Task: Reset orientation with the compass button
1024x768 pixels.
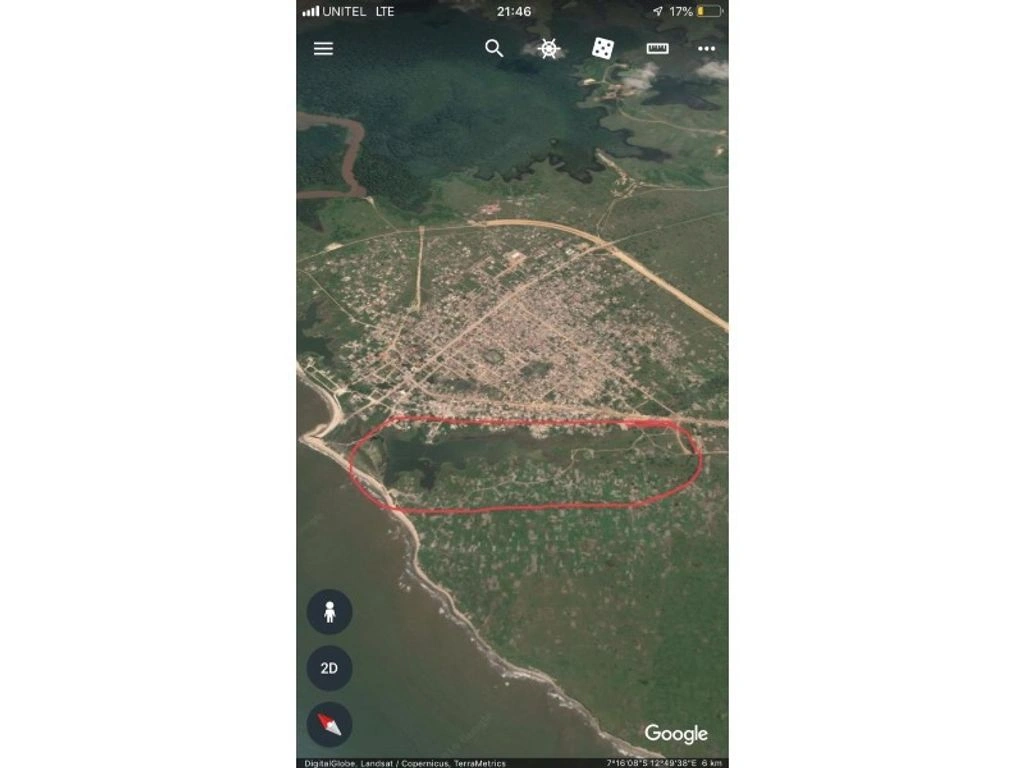Action: pos(329,724)
